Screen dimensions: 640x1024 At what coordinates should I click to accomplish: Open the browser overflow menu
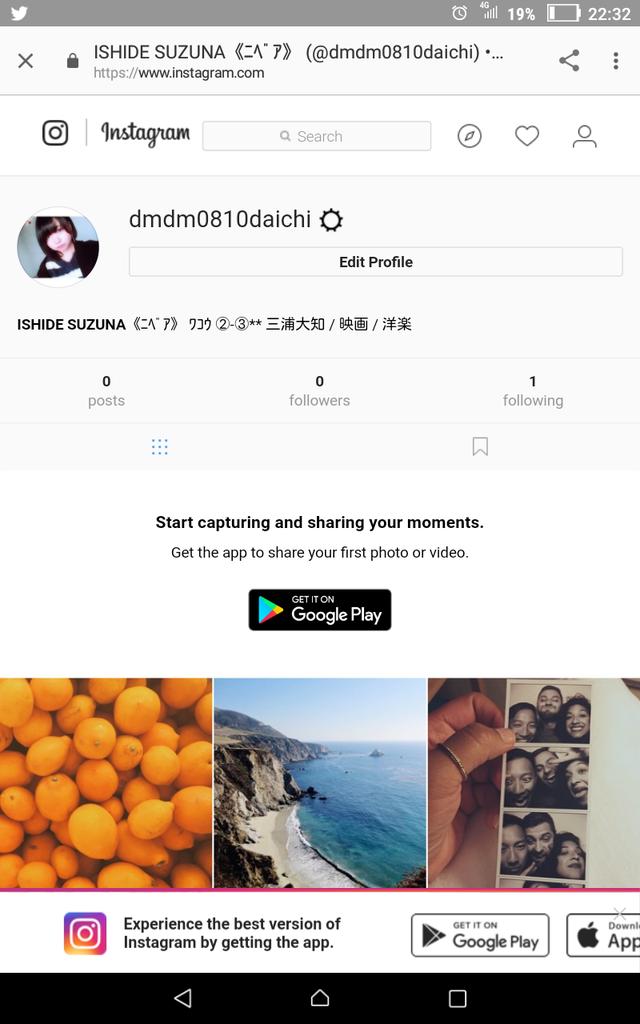tap(616, 61)
